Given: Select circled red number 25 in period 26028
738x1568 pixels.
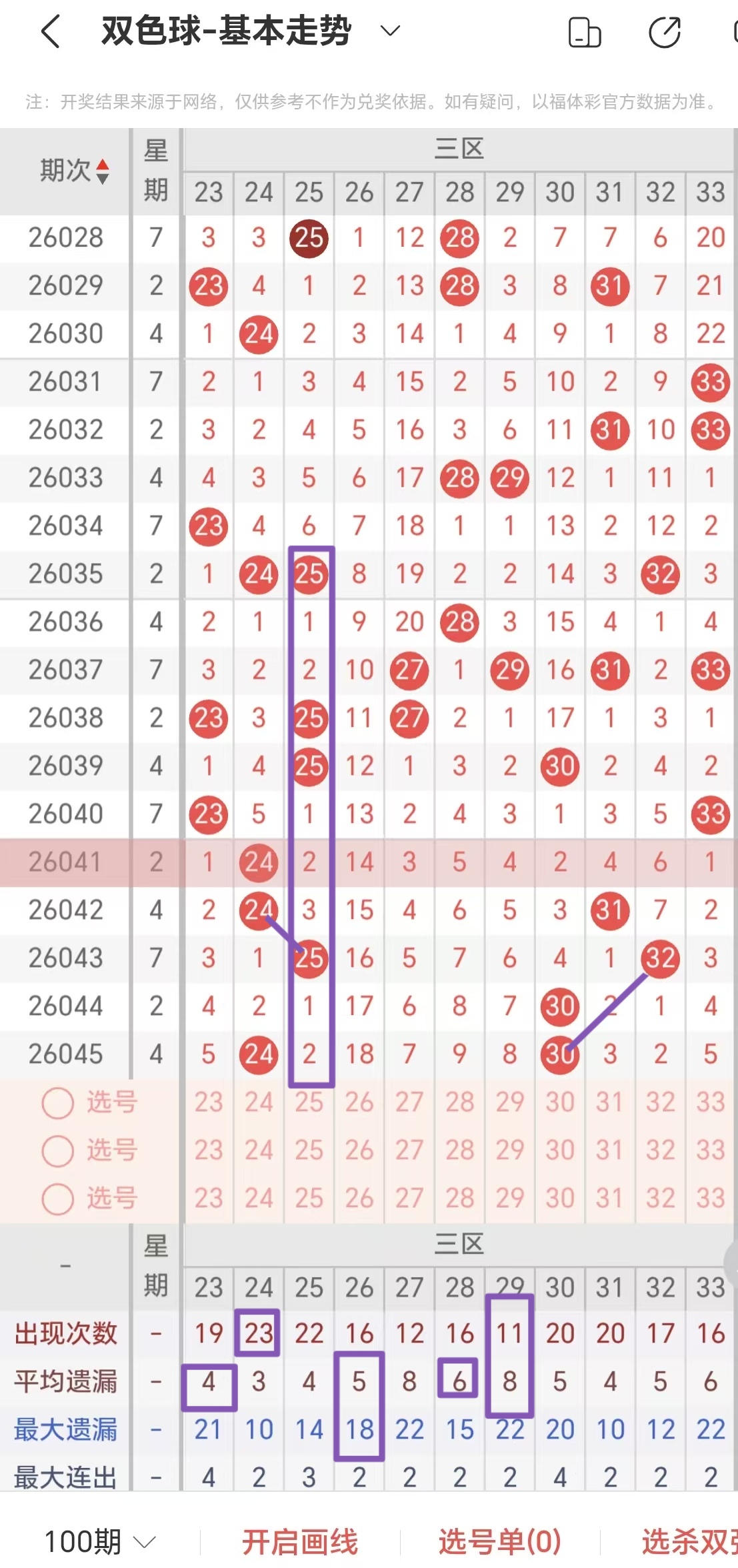Looking at the screenshot, I should tap(308, 238).
